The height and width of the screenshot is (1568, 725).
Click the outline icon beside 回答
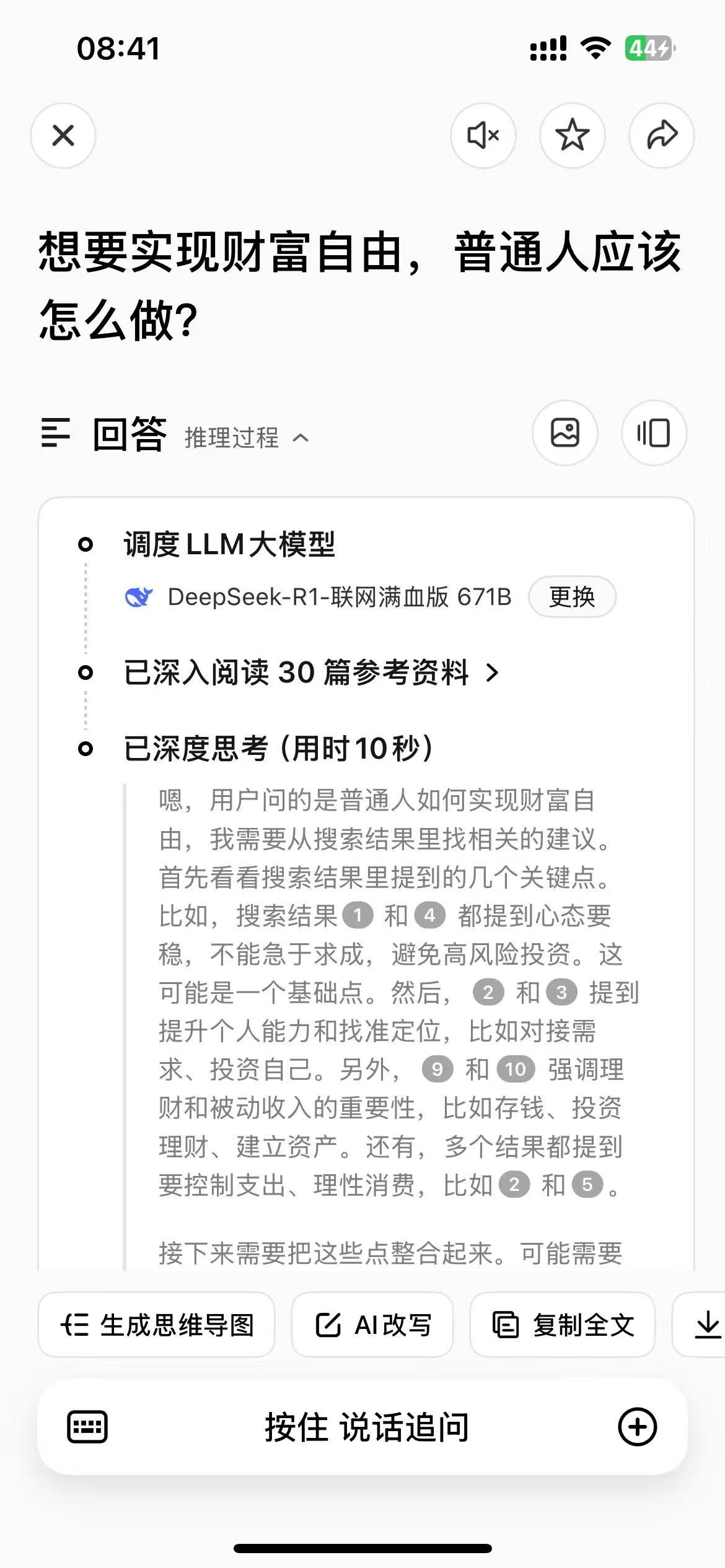click(55, 435)
